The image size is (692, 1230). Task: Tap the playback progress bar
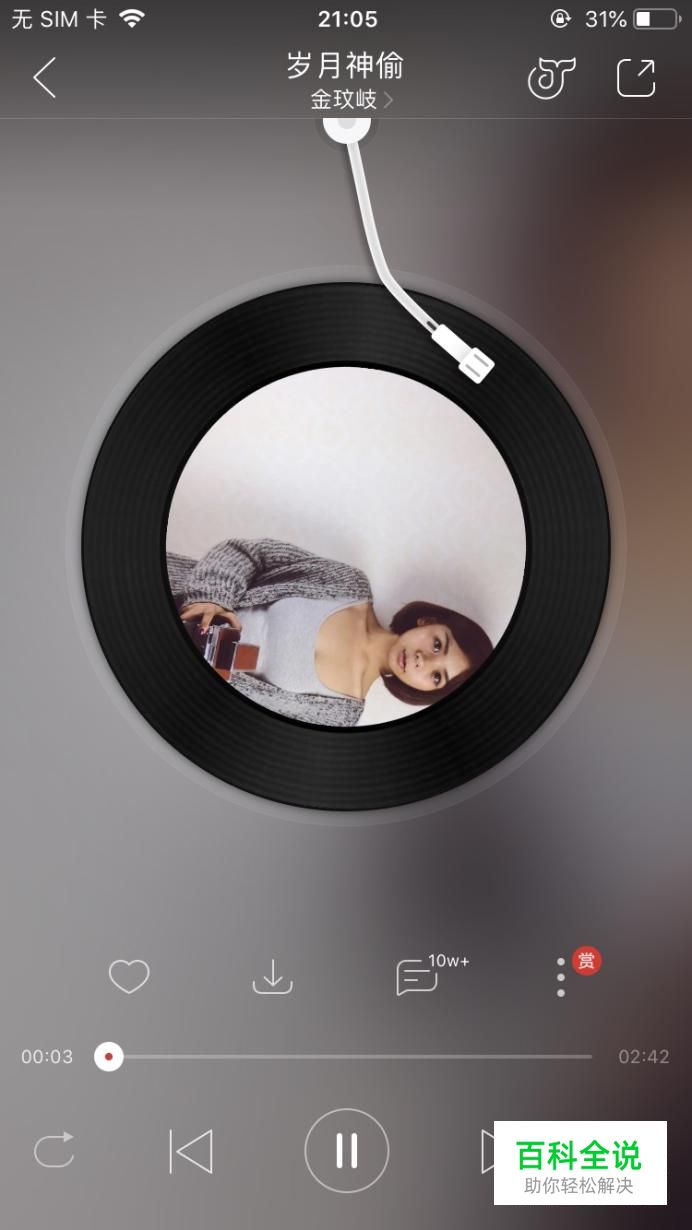pyautogui.click(x=350, y=1056)
